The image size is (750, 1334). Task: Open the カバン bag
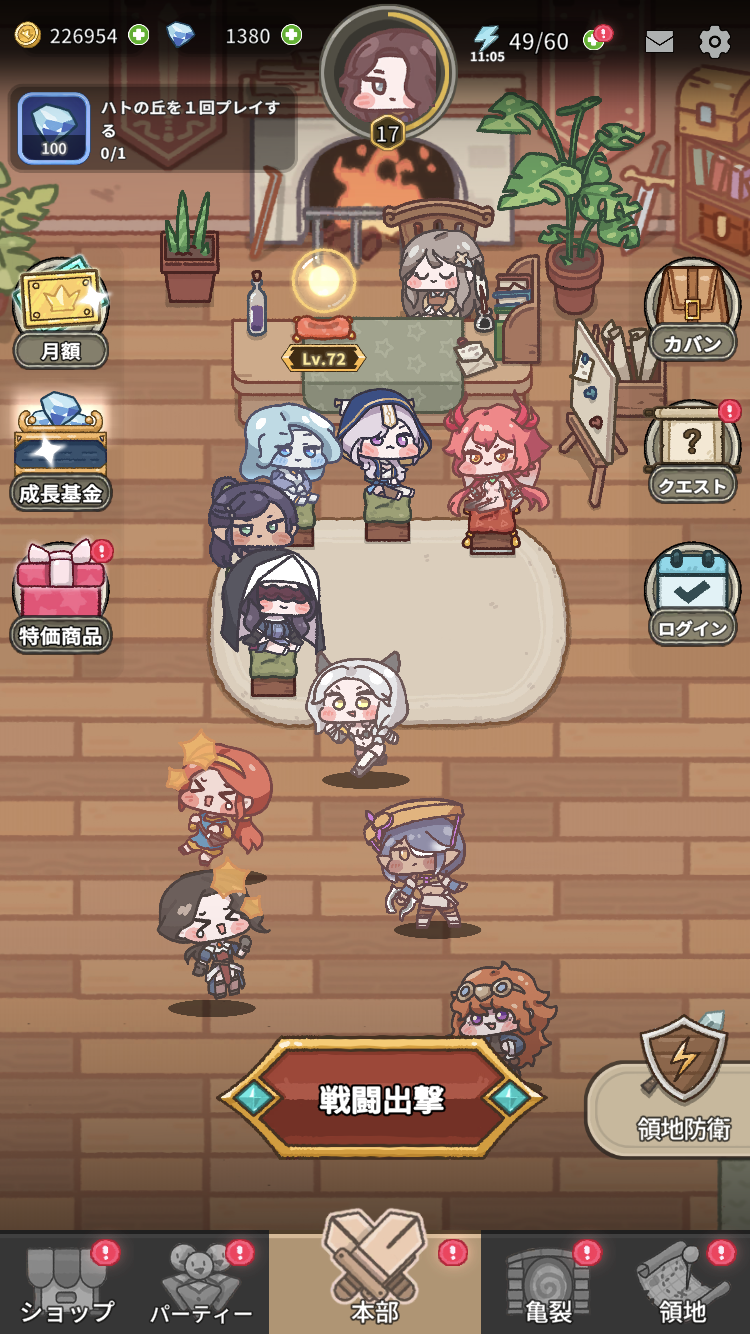(691, 311)
